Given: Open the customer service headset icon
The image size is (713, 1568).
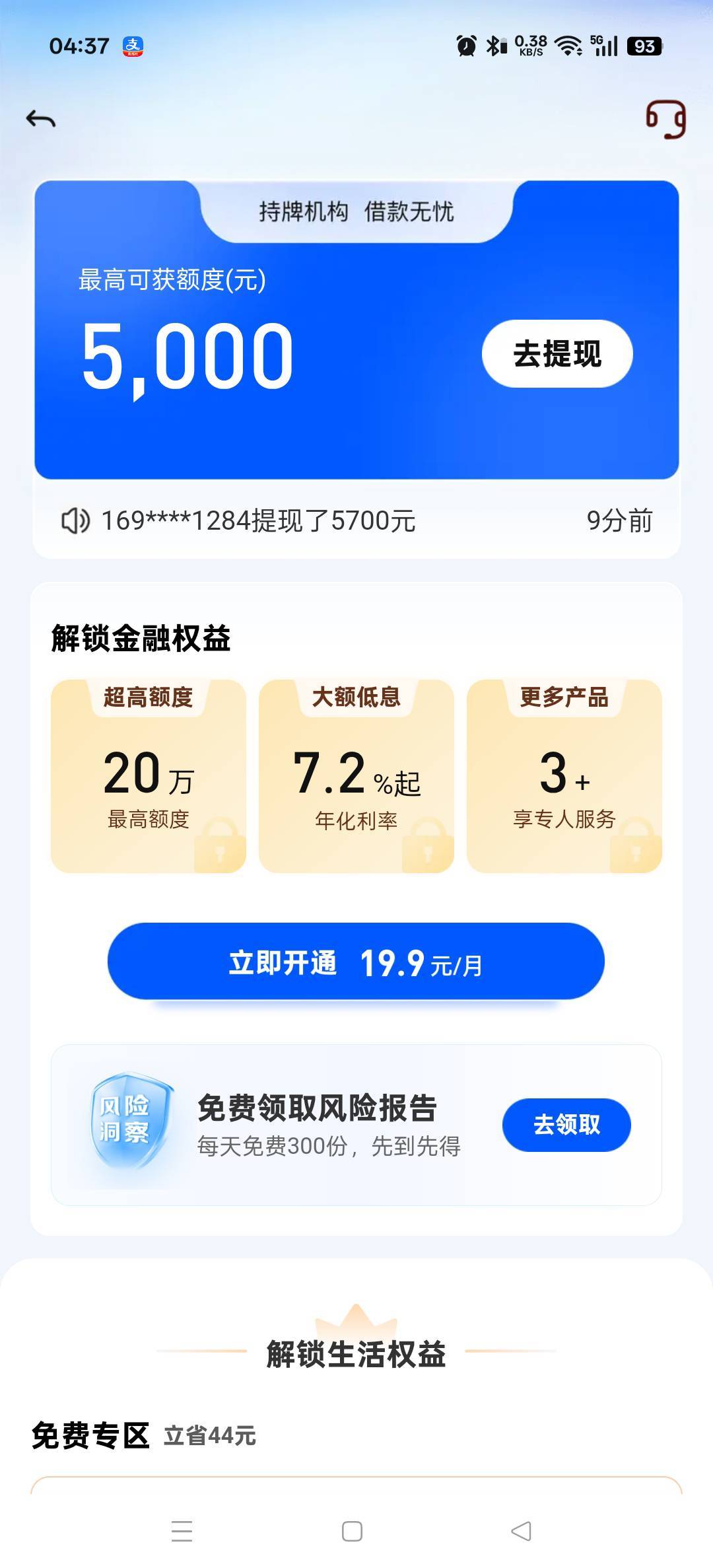Looking at the screenshot, I should click(x=665, y=120).
